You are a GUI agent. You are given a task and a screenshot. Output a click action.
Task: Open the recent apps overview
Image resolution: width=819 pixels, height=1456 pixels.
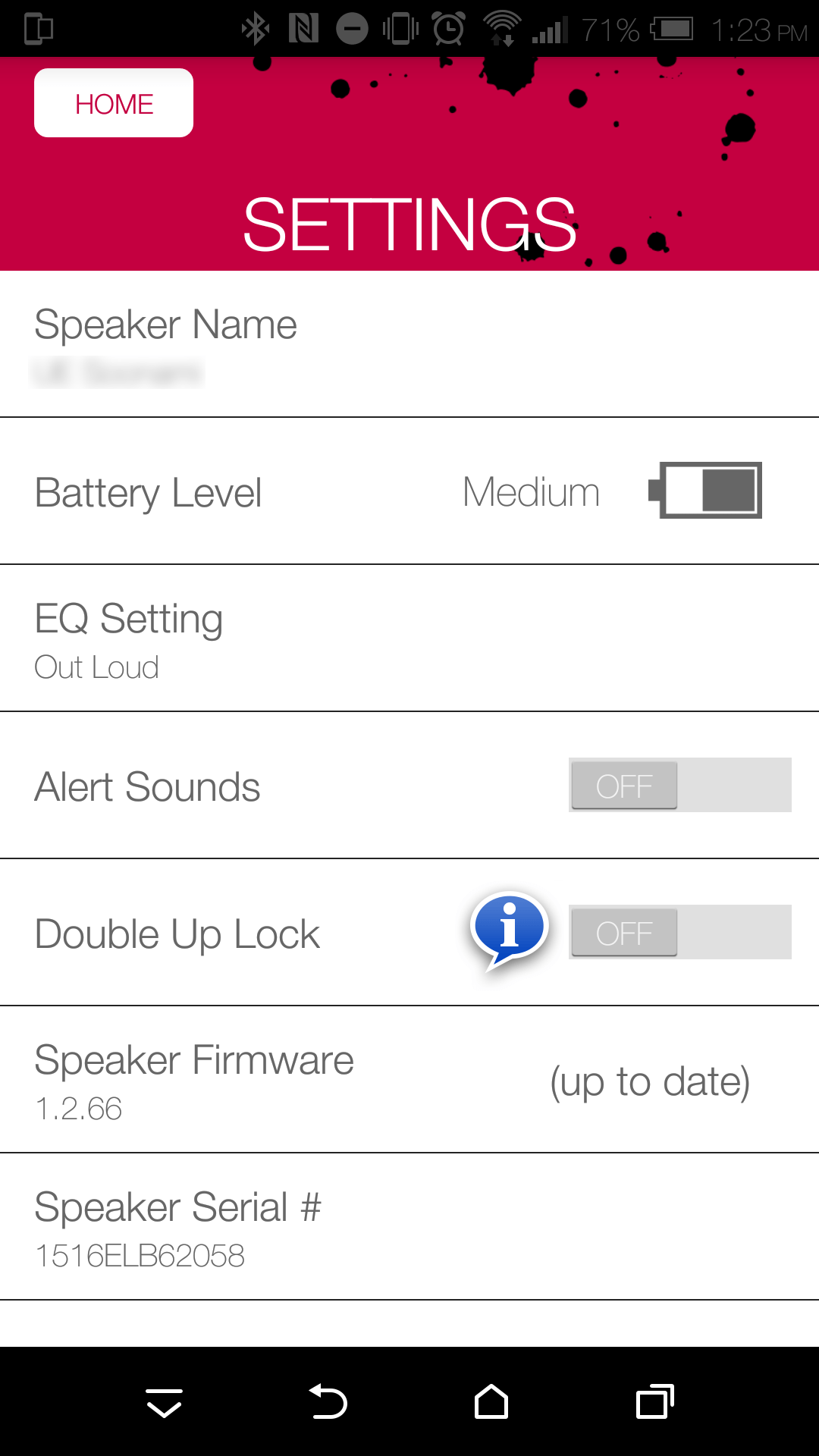tap(654, 1401)
